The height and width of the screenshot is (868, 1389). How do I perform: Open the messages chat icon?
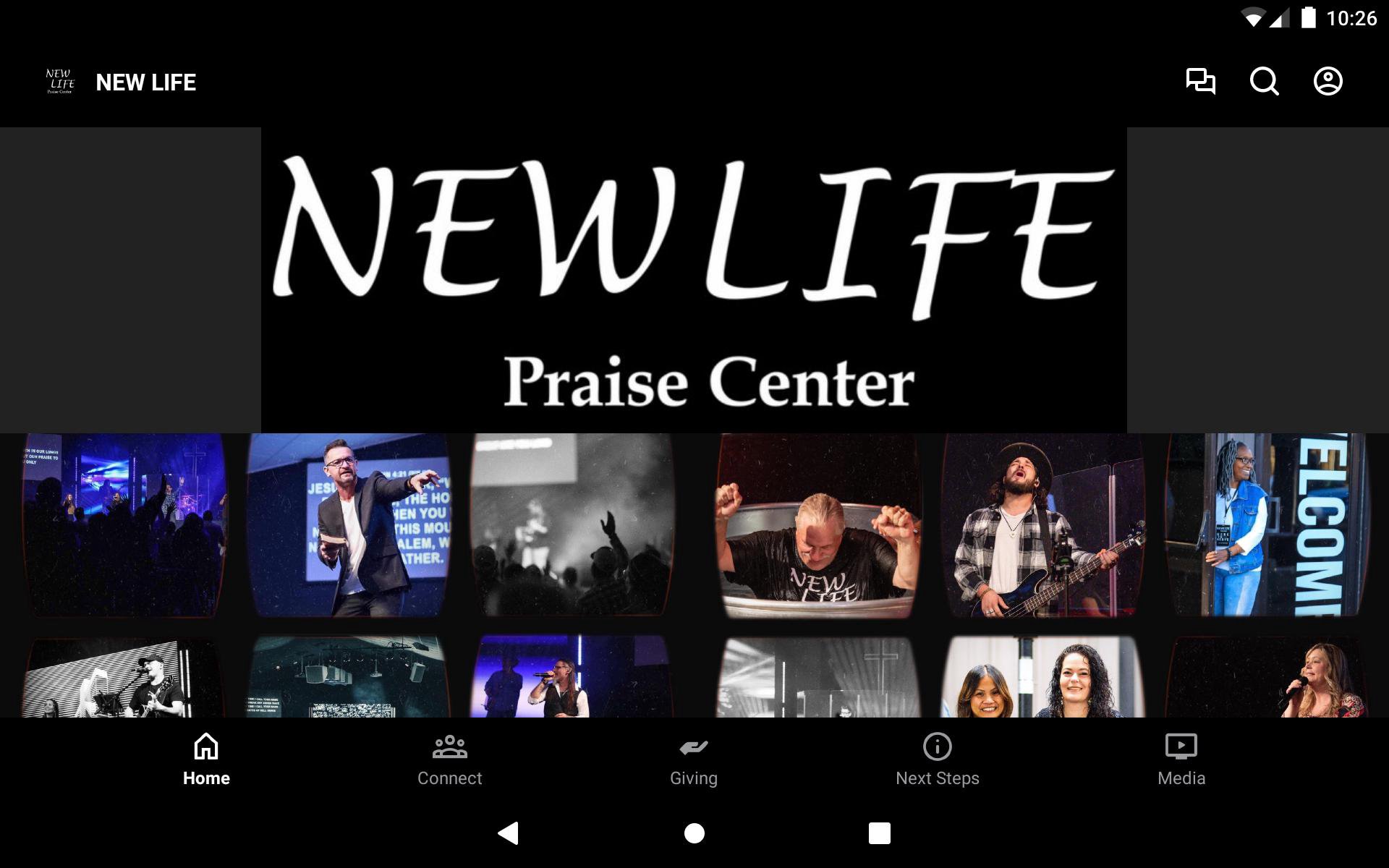[1200, 81]
